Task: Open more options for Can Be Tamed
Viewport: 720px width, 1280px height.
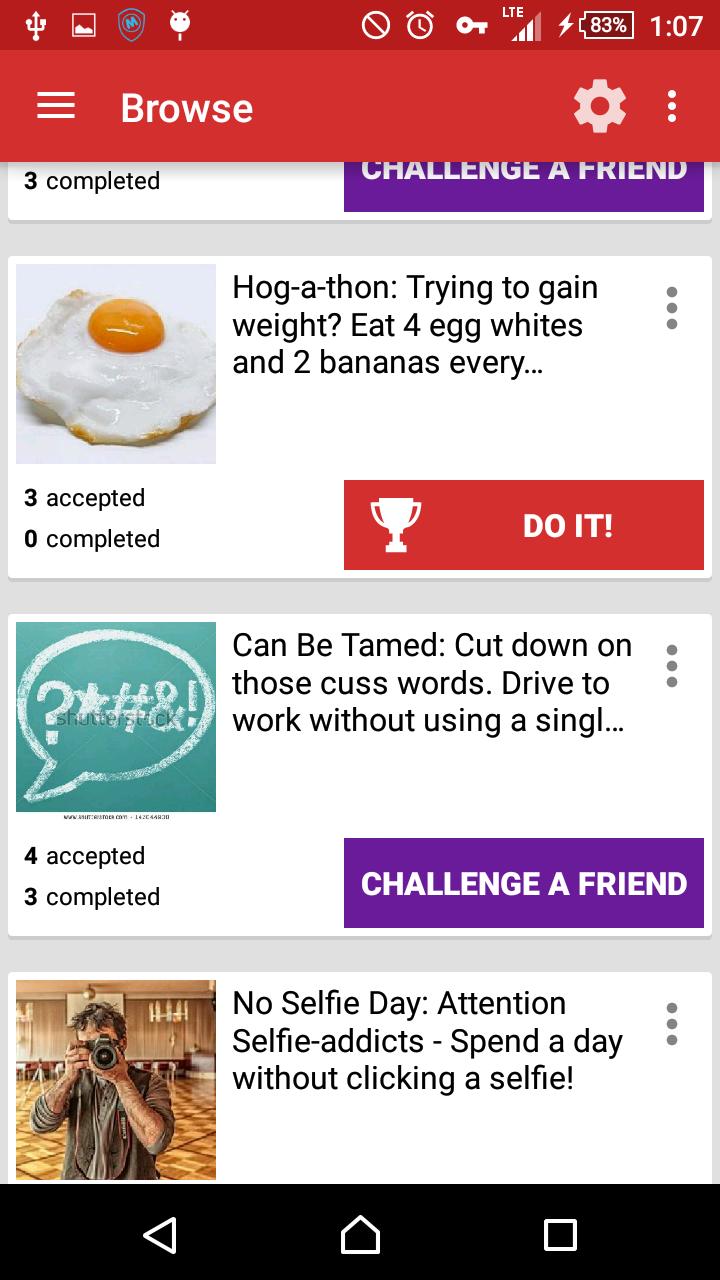Action: click(672, 666)
